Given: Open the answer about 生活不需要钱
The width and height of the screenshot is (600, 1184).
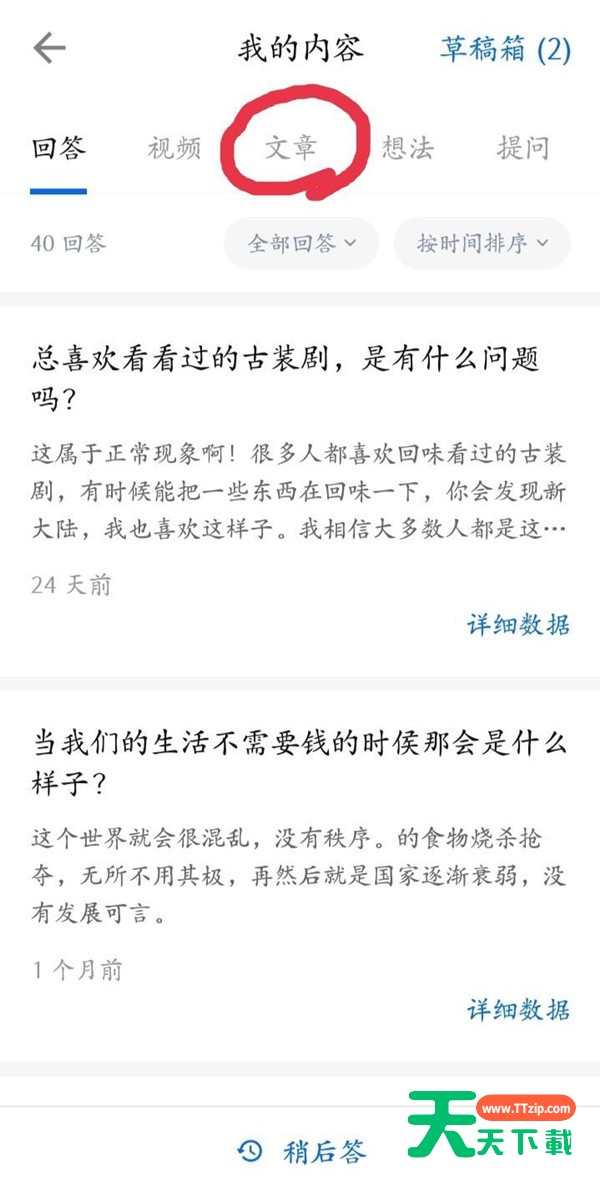Looking at the screenshot, I should point(298,764).
